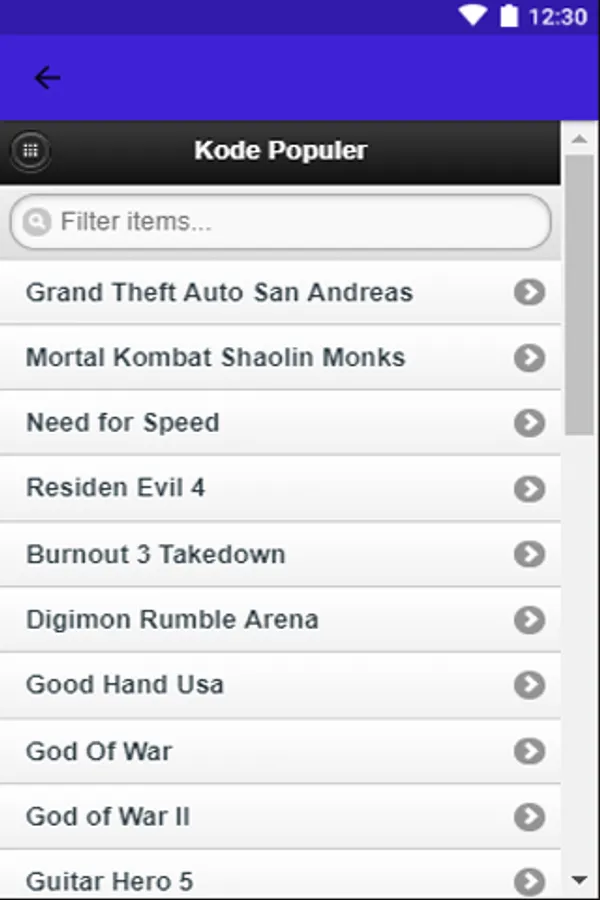600x900 pixels.
Task: Select Digimon Rumble Arena
Action: pyautogui.click(x=280, y=619)
